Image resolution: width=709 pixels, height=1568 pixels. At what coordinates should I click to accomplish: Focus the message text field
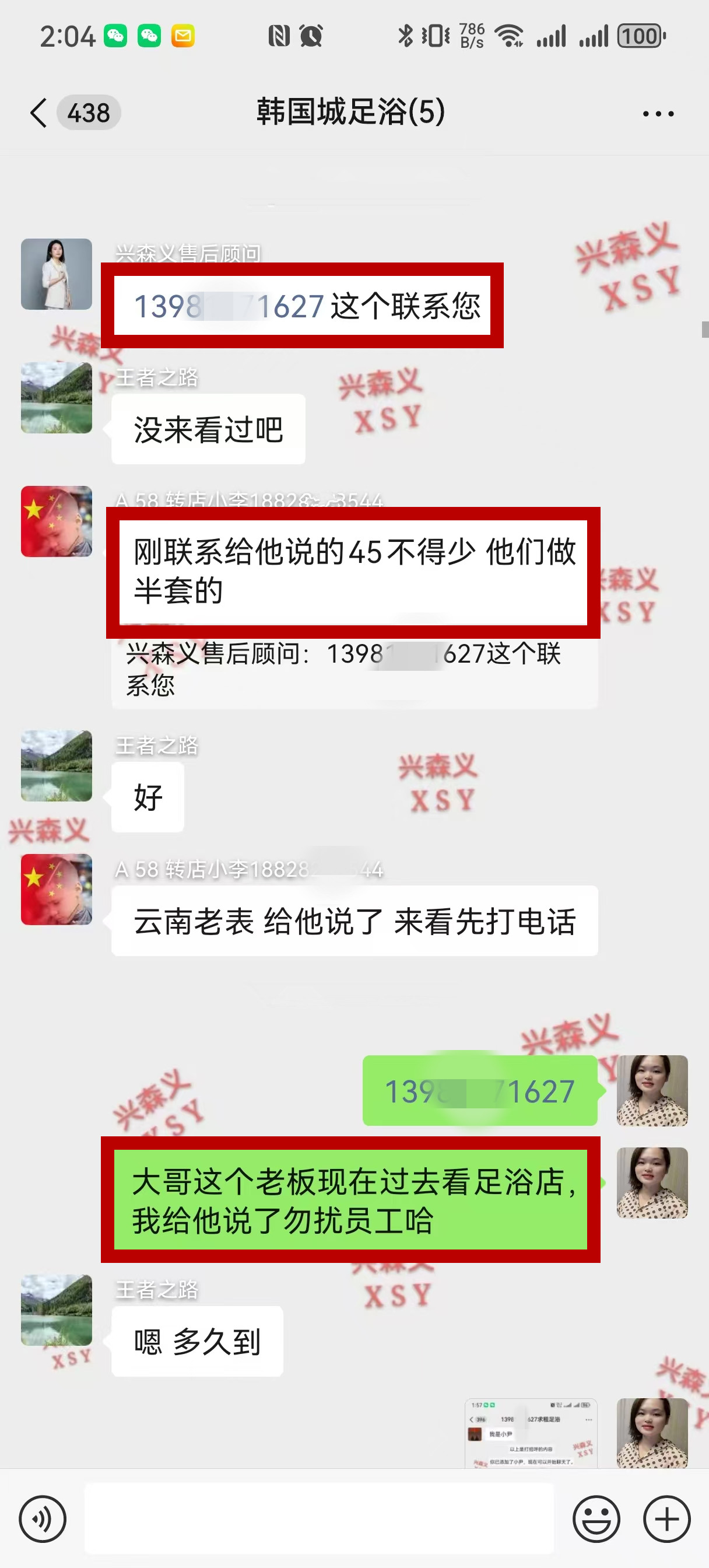click(x=319, y=1518)
